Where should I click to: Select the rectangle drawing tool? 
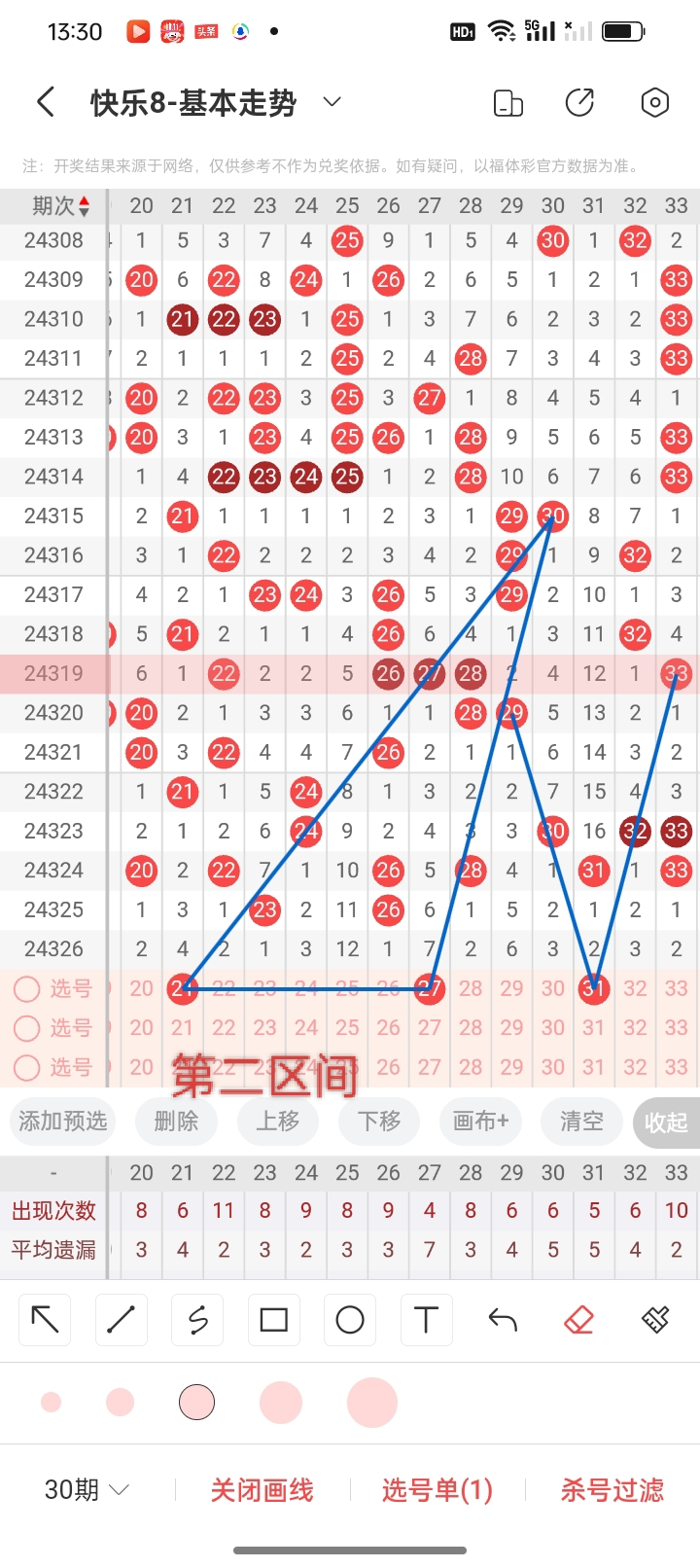point(273,1320)
